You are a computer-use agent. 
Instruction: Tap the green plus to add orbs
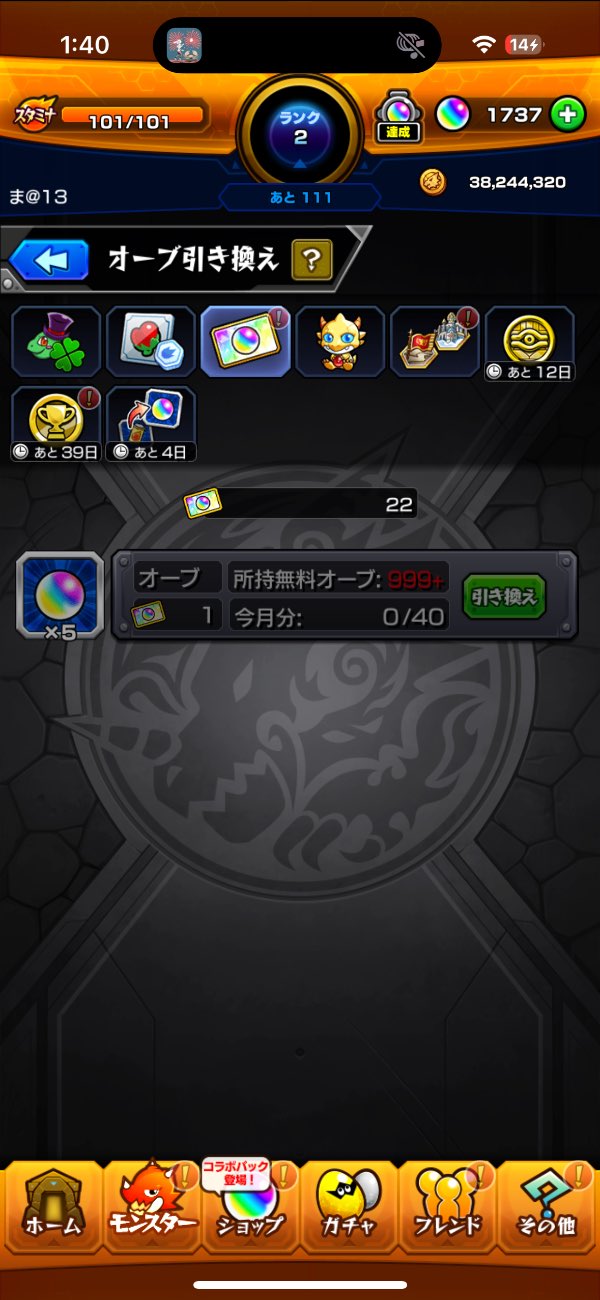click(567, 115)
